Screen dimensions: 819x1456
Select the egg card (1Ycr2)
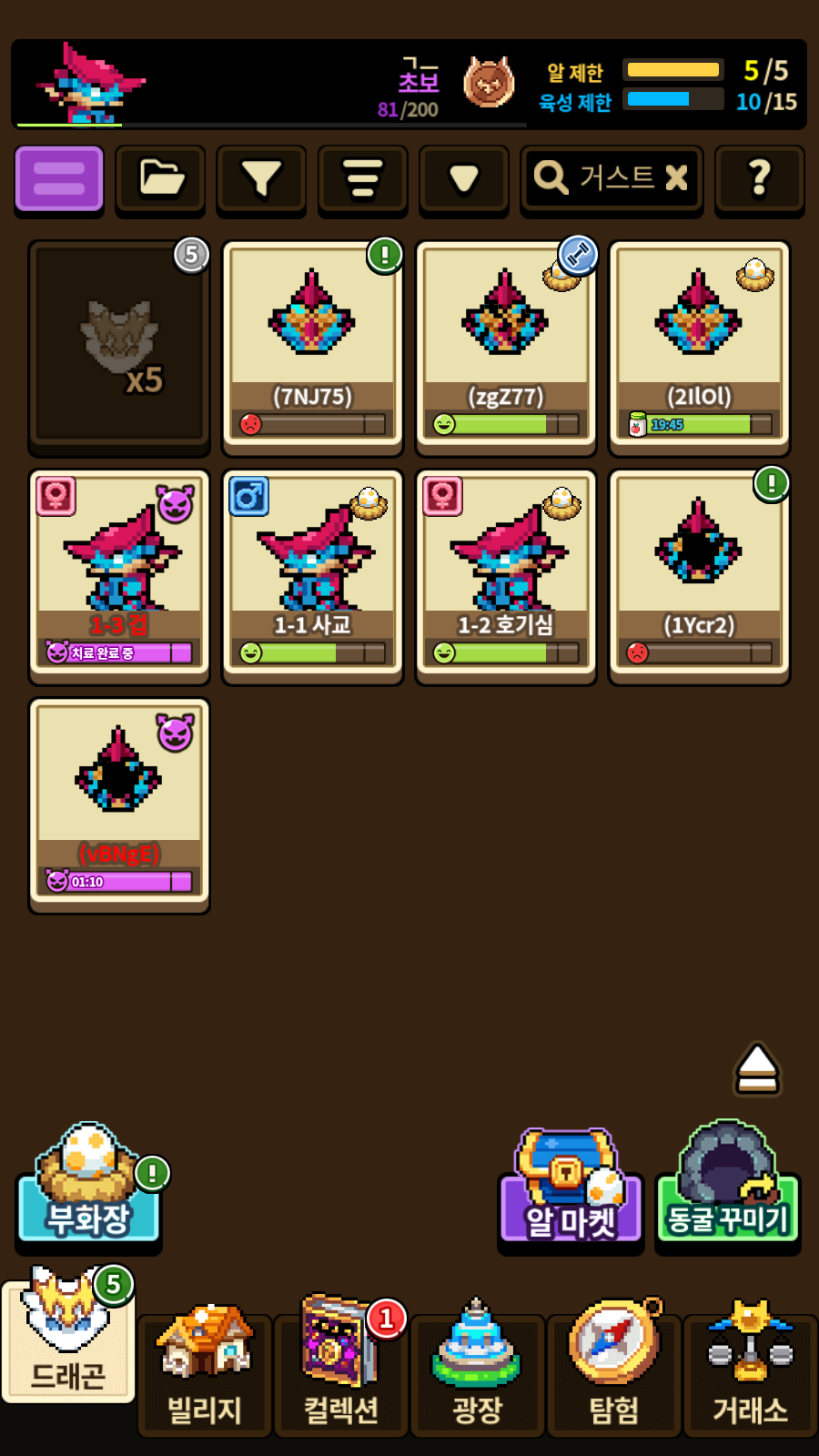(699, 577)
